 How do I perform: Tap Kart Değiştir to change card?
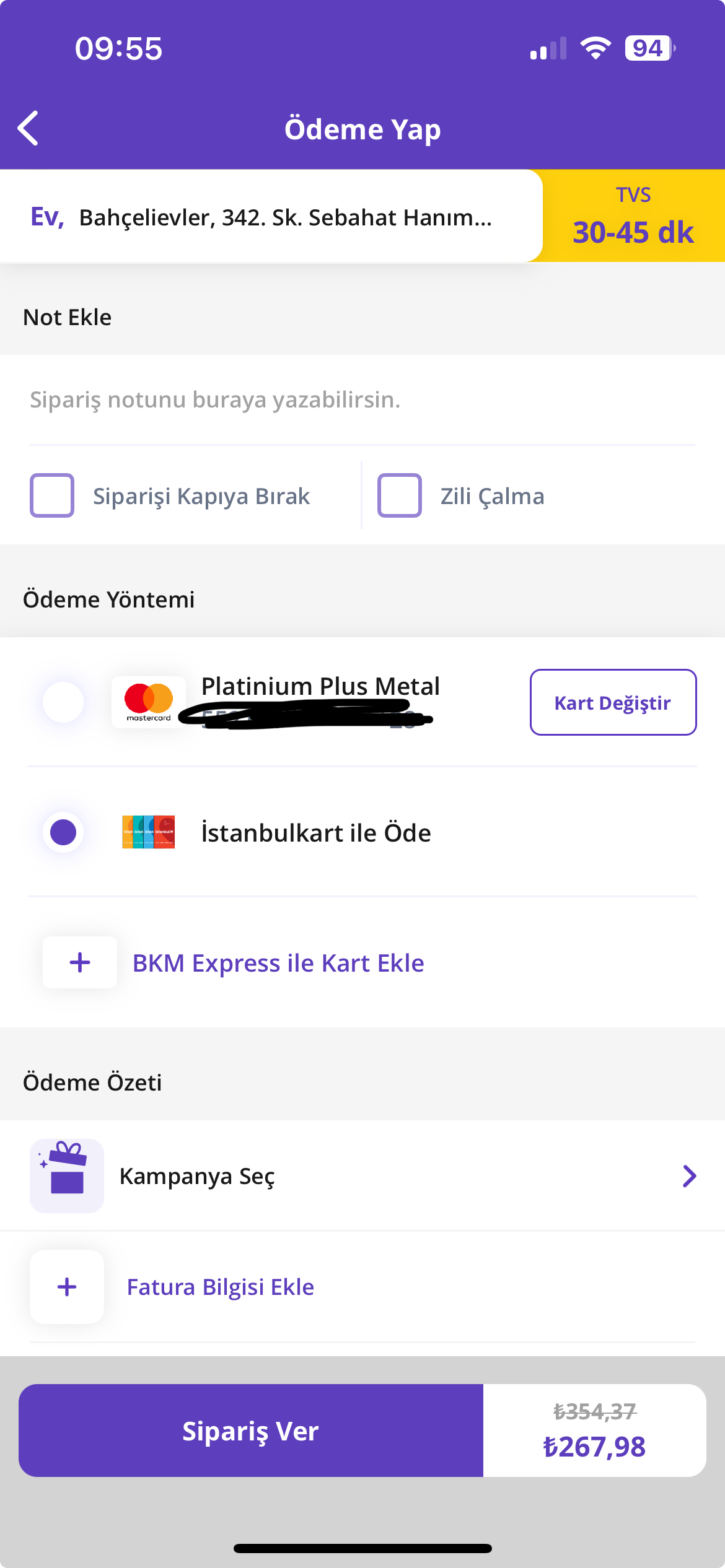(x=613, y=702)
